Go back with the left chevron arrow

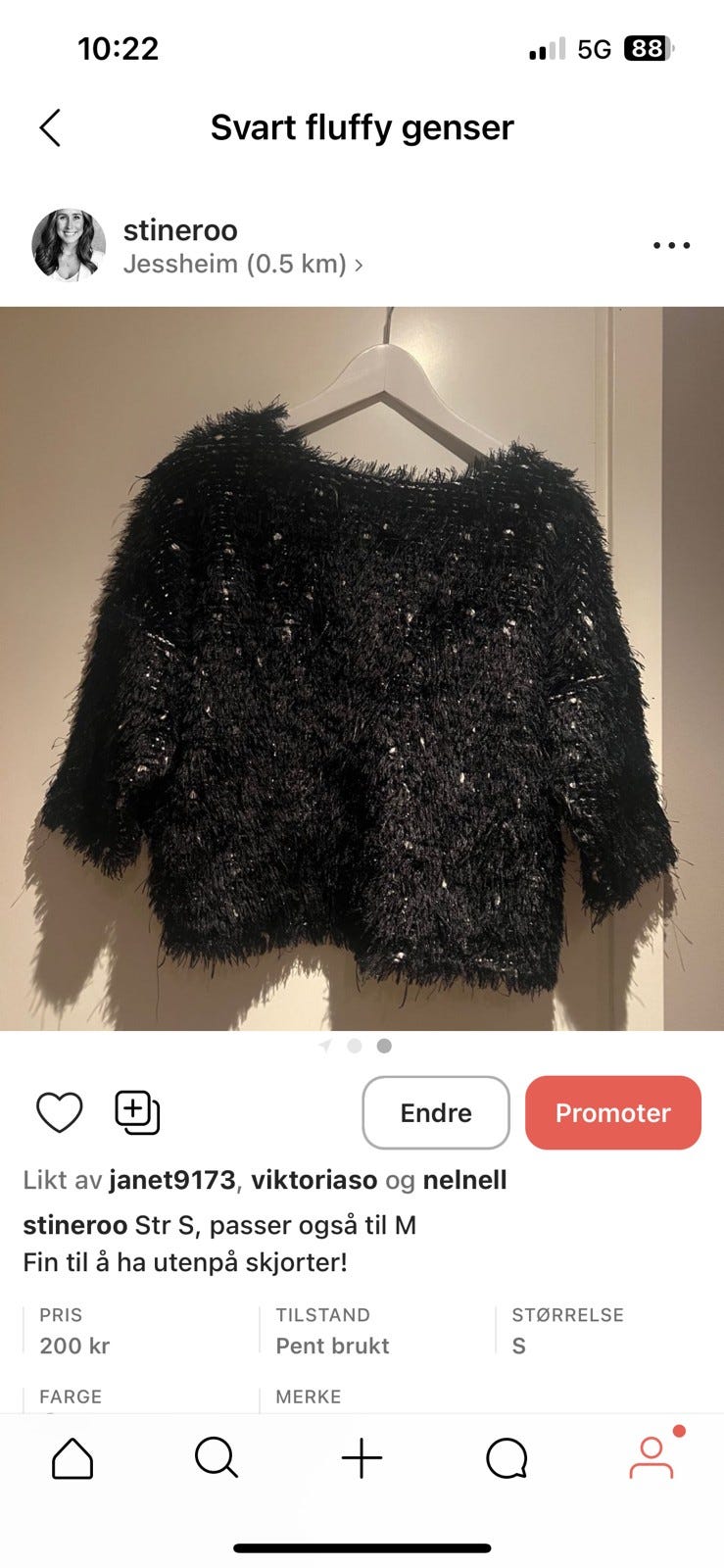[50, 127]
